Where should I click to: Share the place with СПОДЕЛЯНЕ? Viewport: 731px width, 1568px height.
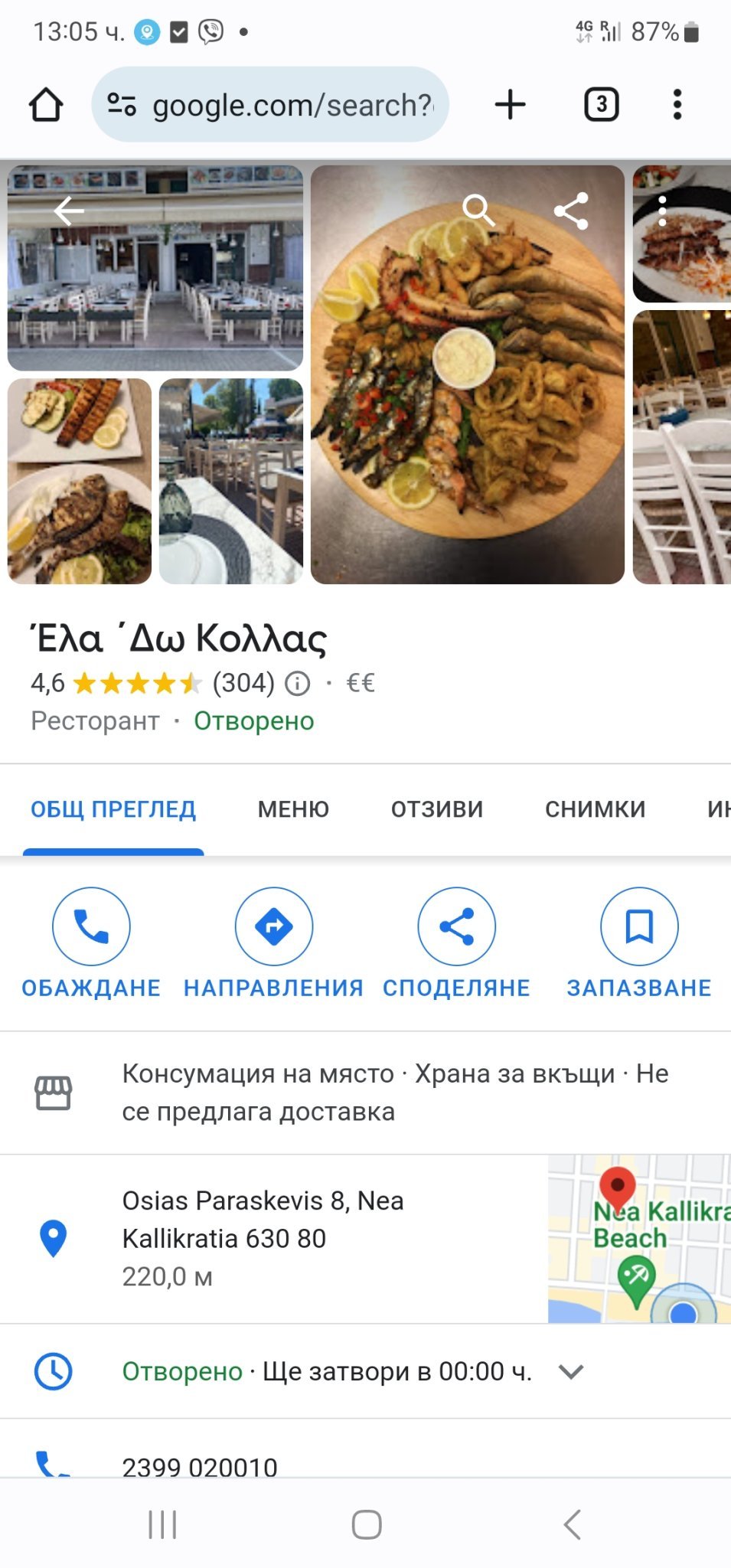pos(456,942)
